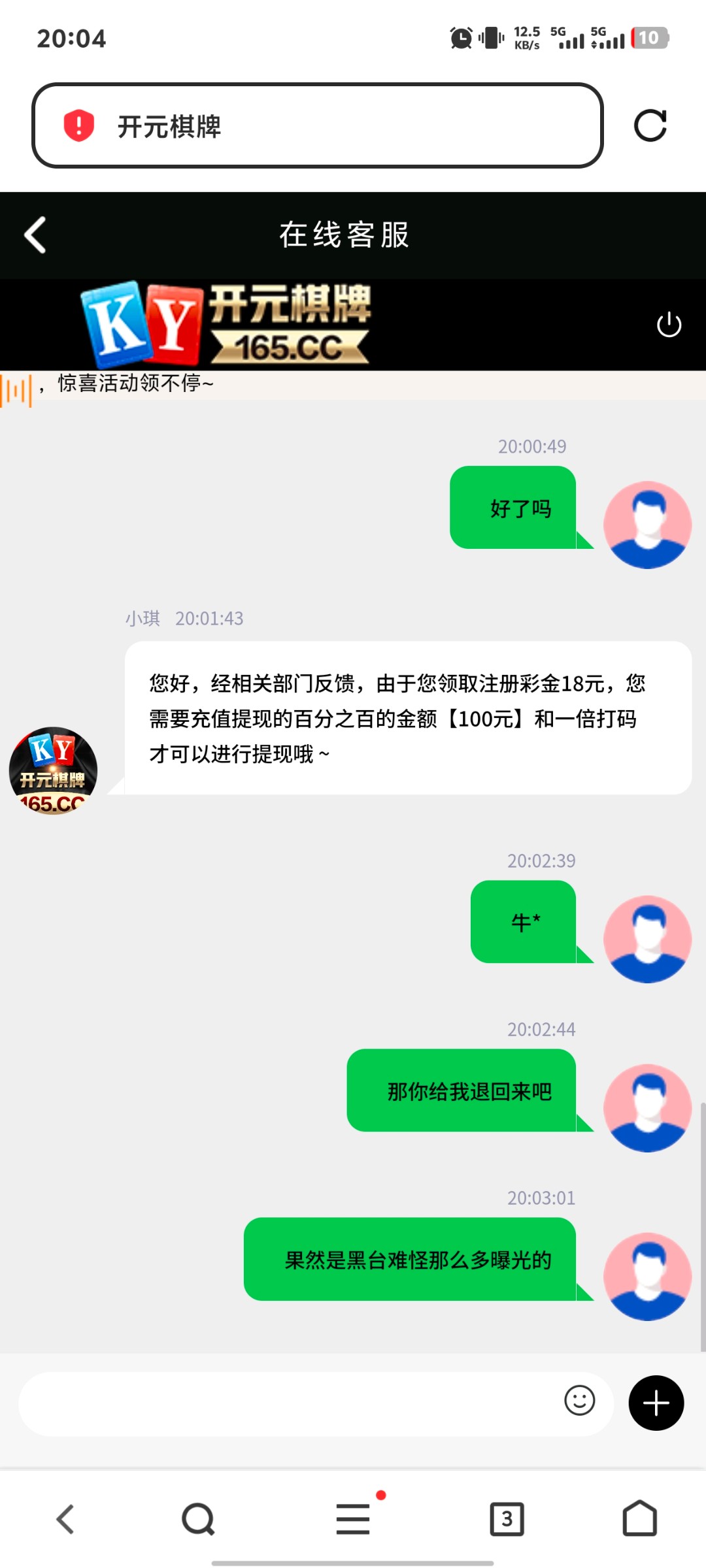Open the plus attachment menu

click(656, 1403)
